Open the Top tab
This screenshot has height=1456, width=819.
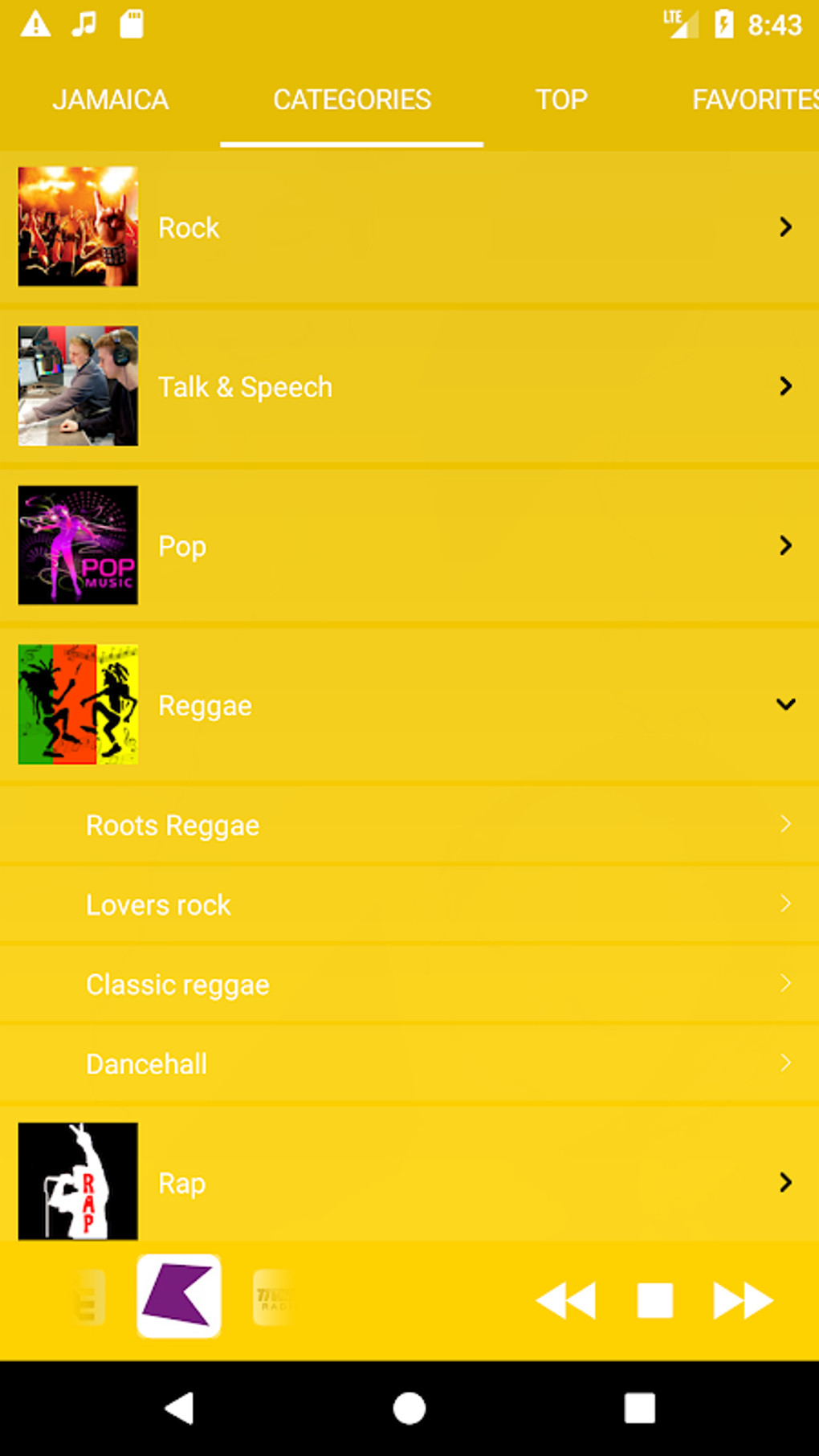561,100
